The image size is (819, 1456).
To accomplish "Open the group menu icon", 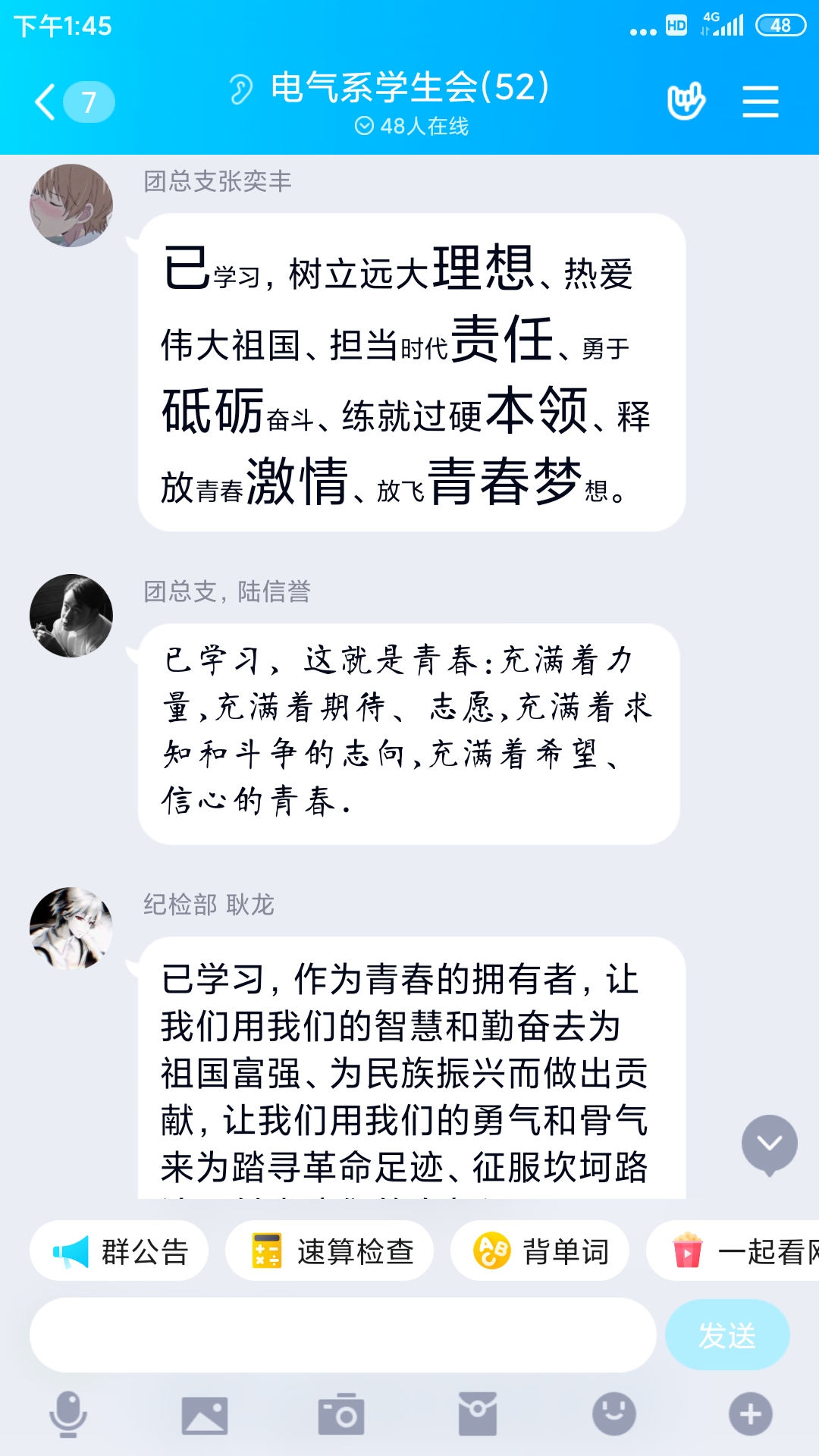I will 760,102.
